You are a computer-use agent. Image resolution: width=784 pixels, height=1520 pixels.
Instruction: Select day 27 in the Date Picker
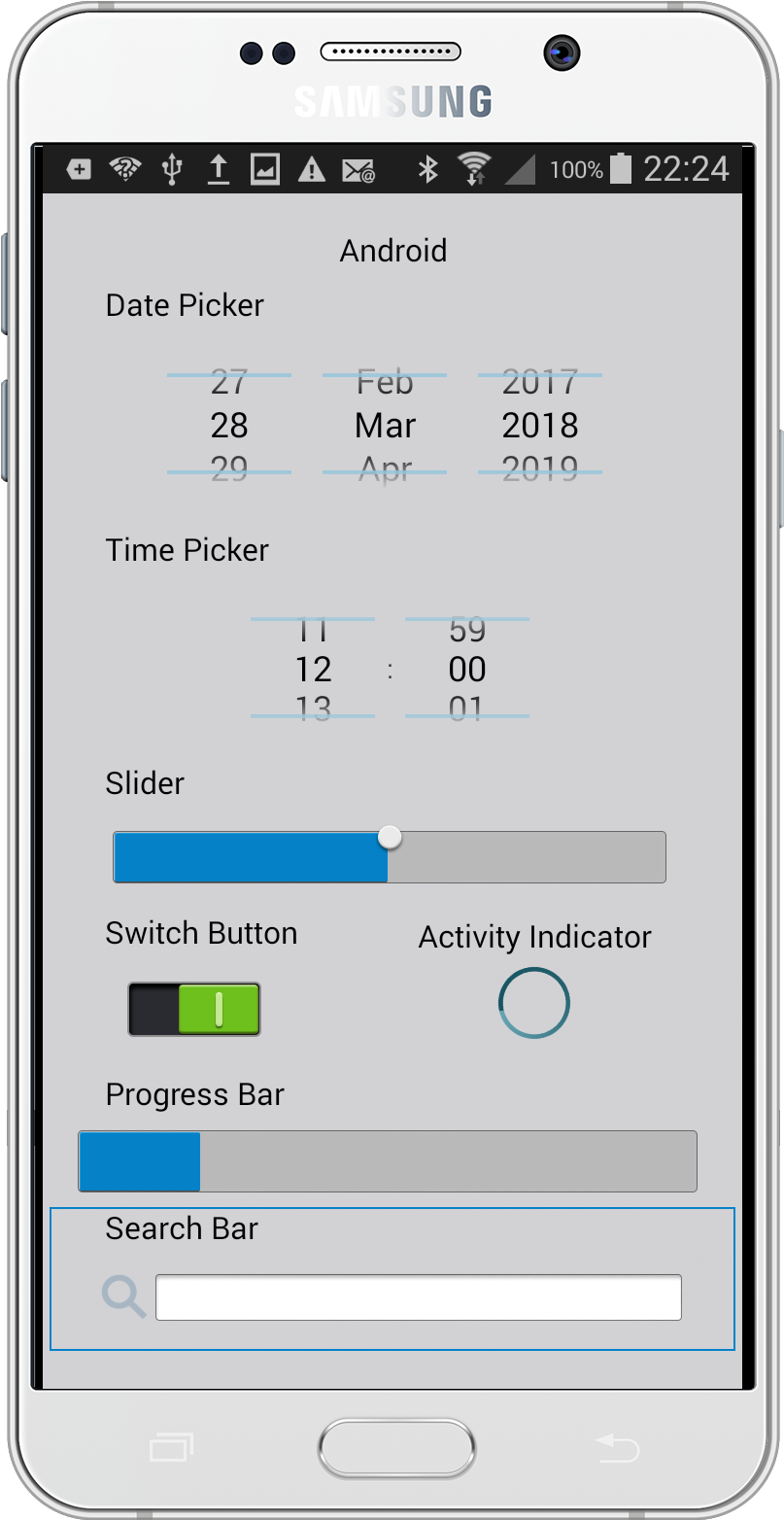point(229,383)
